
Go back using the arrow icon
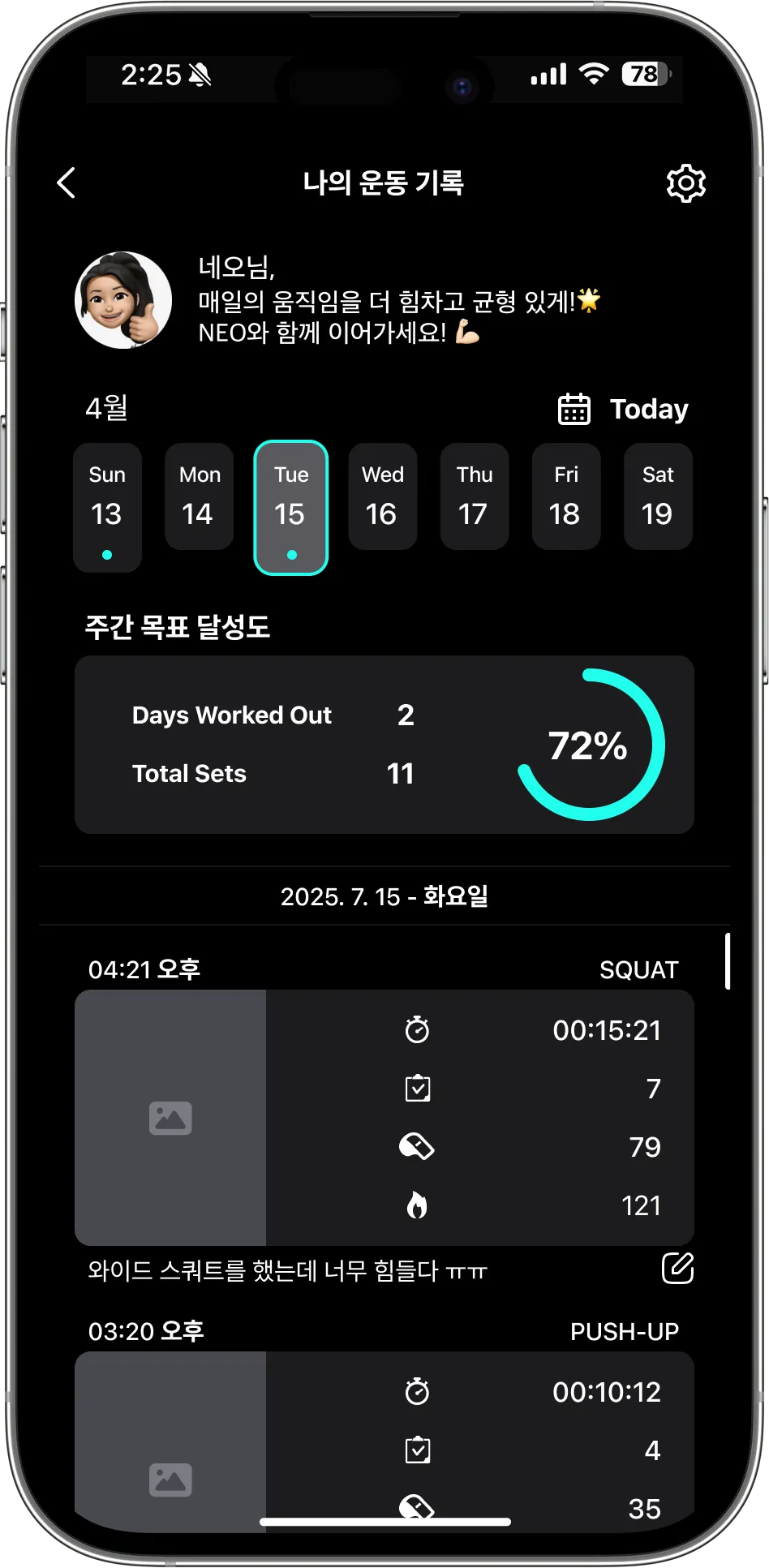(67, 183)
